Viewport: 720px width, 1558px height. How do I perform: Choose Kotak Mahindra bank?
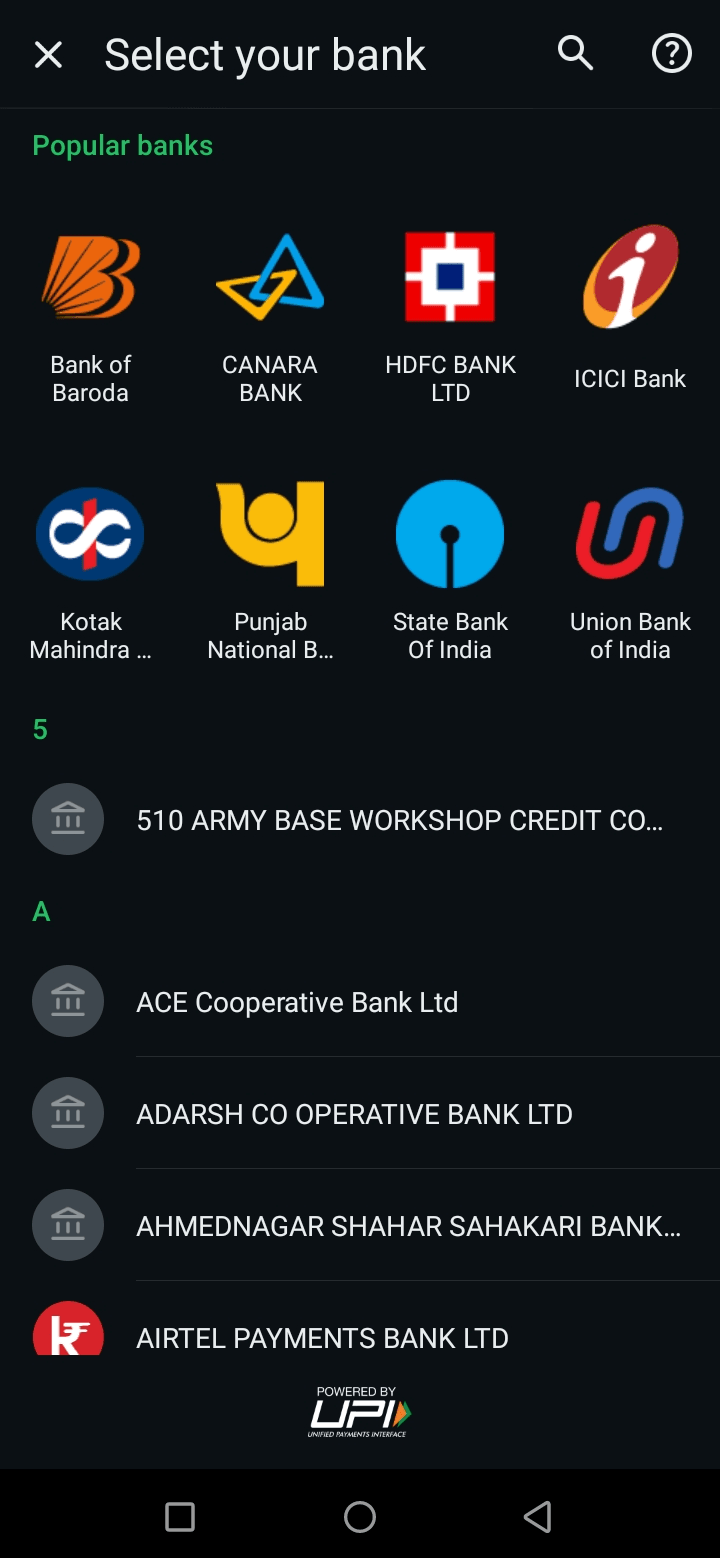point(90,572)
